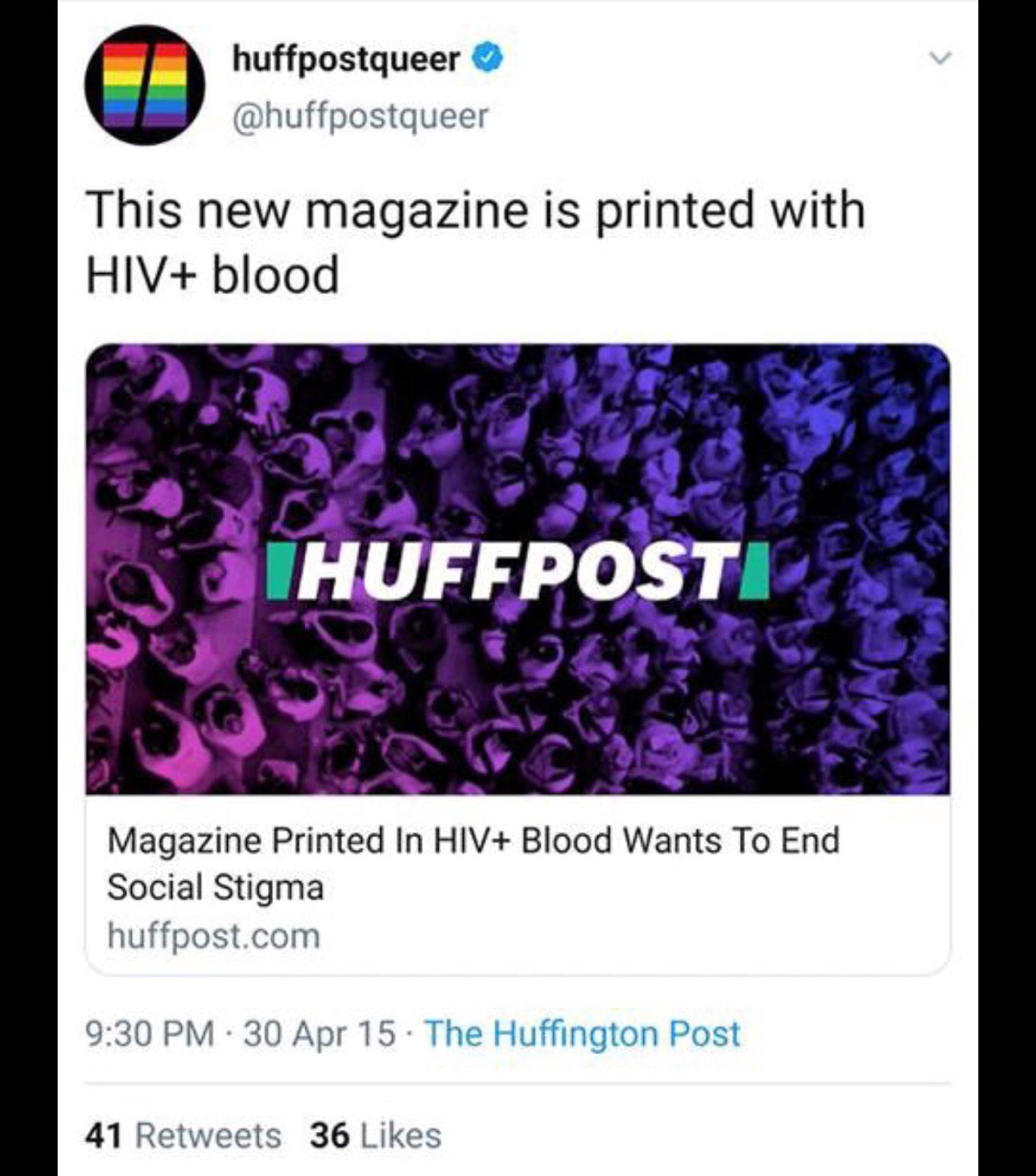Tap The Huffington Post source link
This screenshot has height=1176, width=1036.
(x=582, y=1034)
